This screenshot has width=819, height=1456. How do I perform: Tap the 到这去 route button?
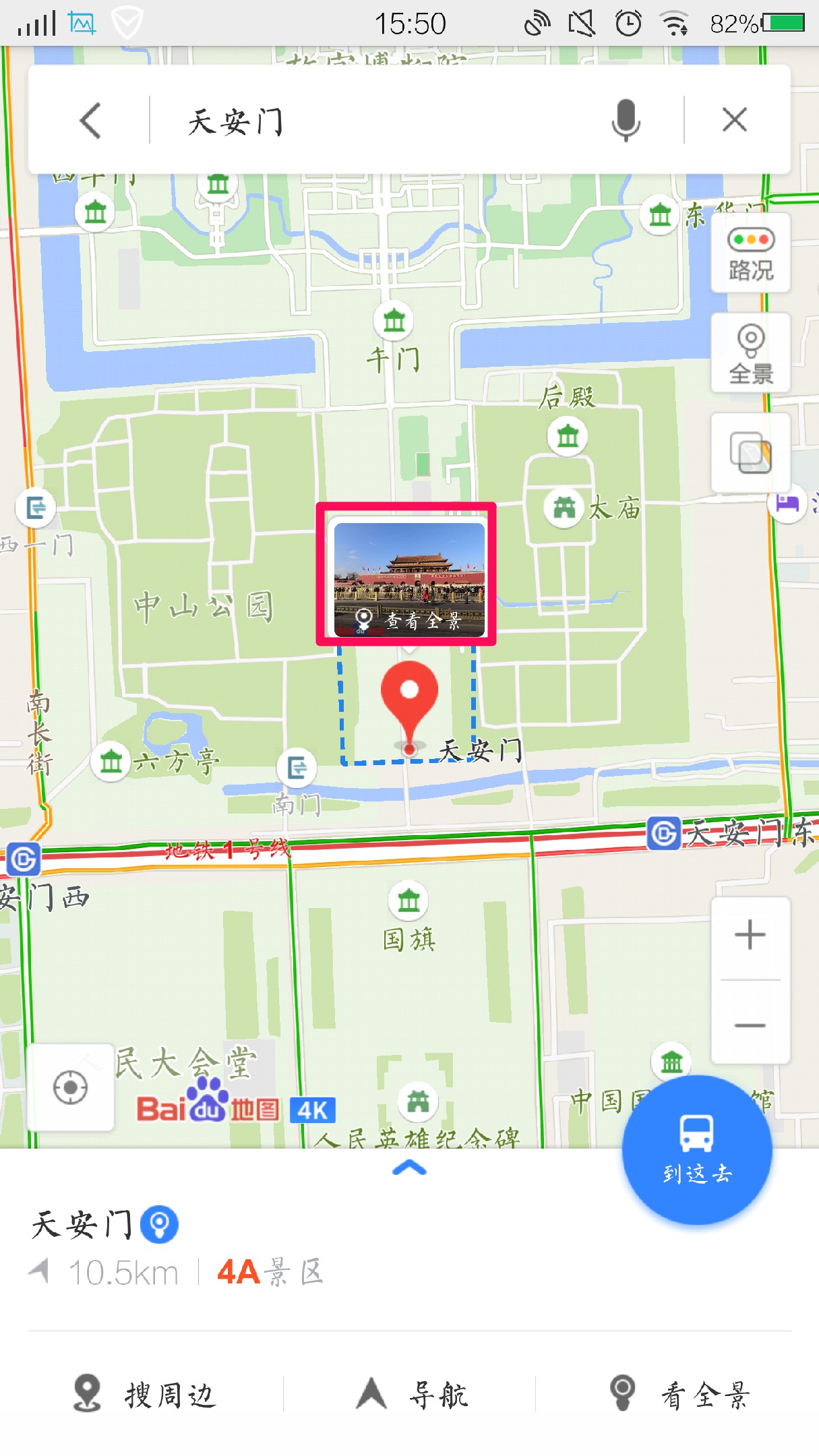(696, 1150)
